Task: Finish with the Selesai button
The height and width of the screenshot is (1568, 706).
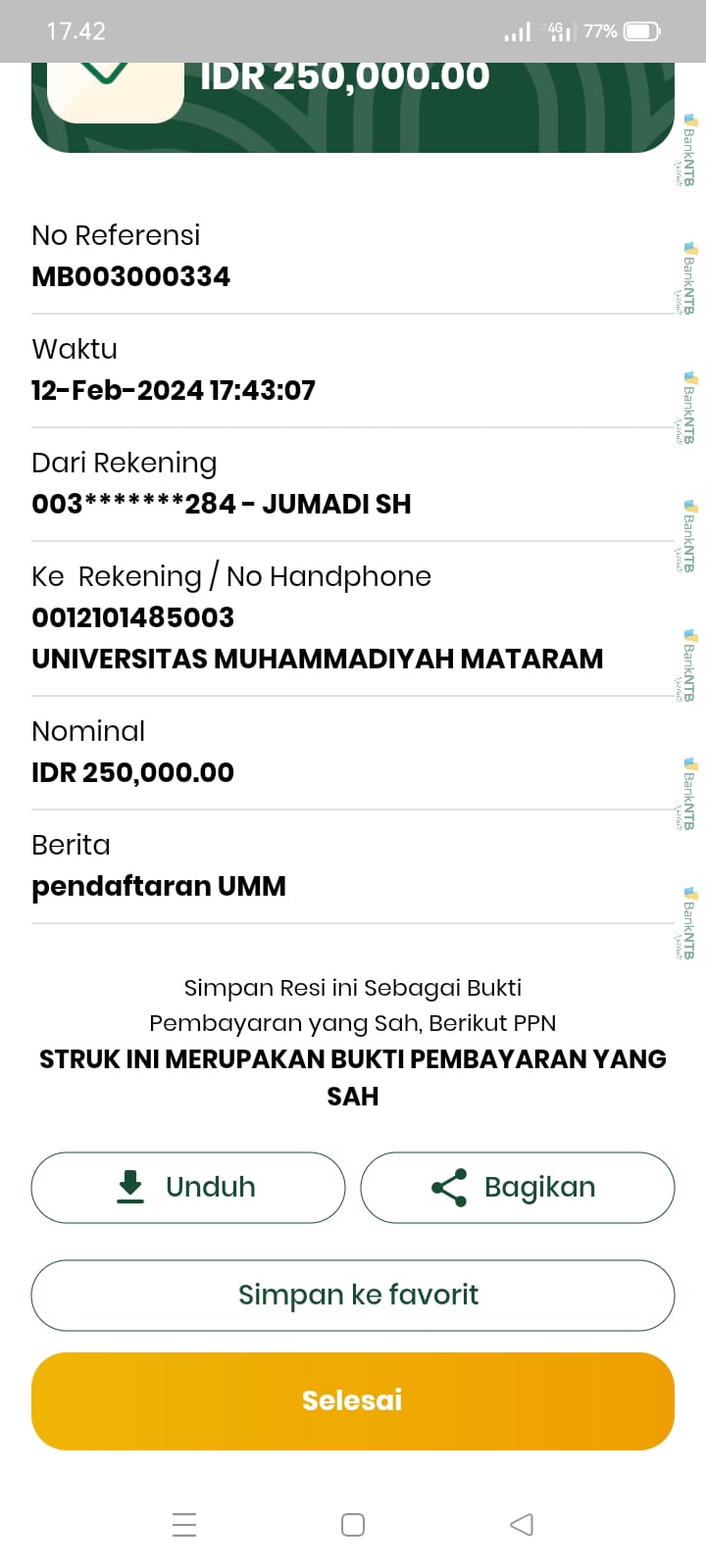Action: point(353,1400)
